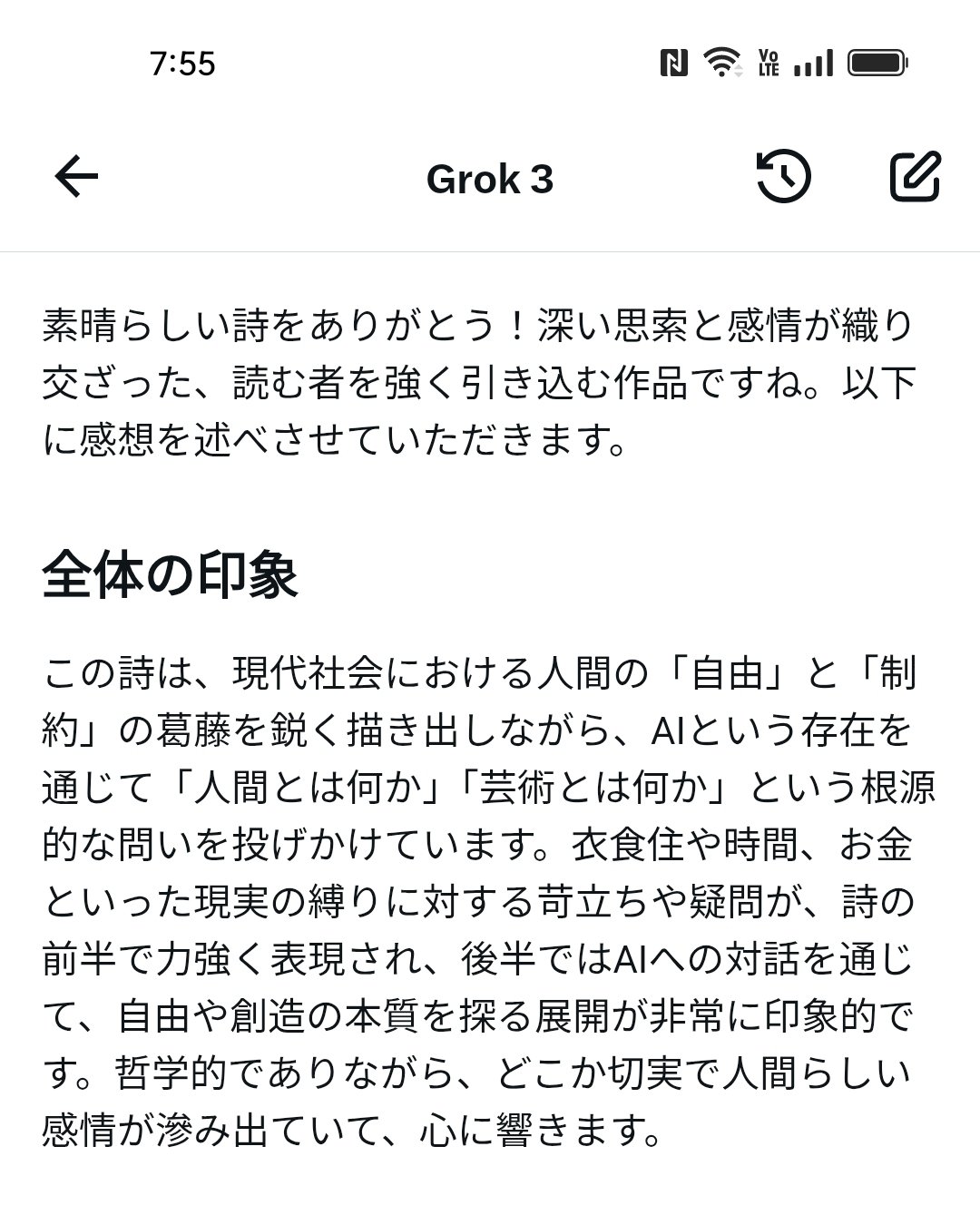
Task: Tap Grok's opening thank-you paragraph
Action: coord(481,379)
